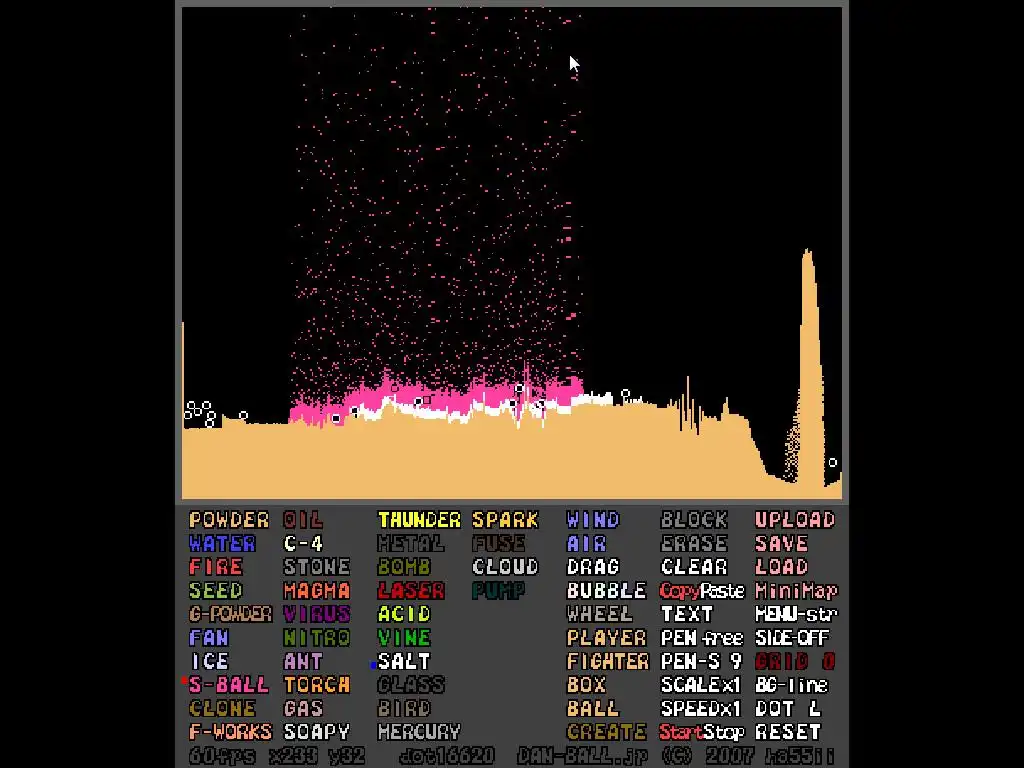This screenshot has width=1024, height=768.
Task: Select the WIND tool
Action: coord(593,520)
